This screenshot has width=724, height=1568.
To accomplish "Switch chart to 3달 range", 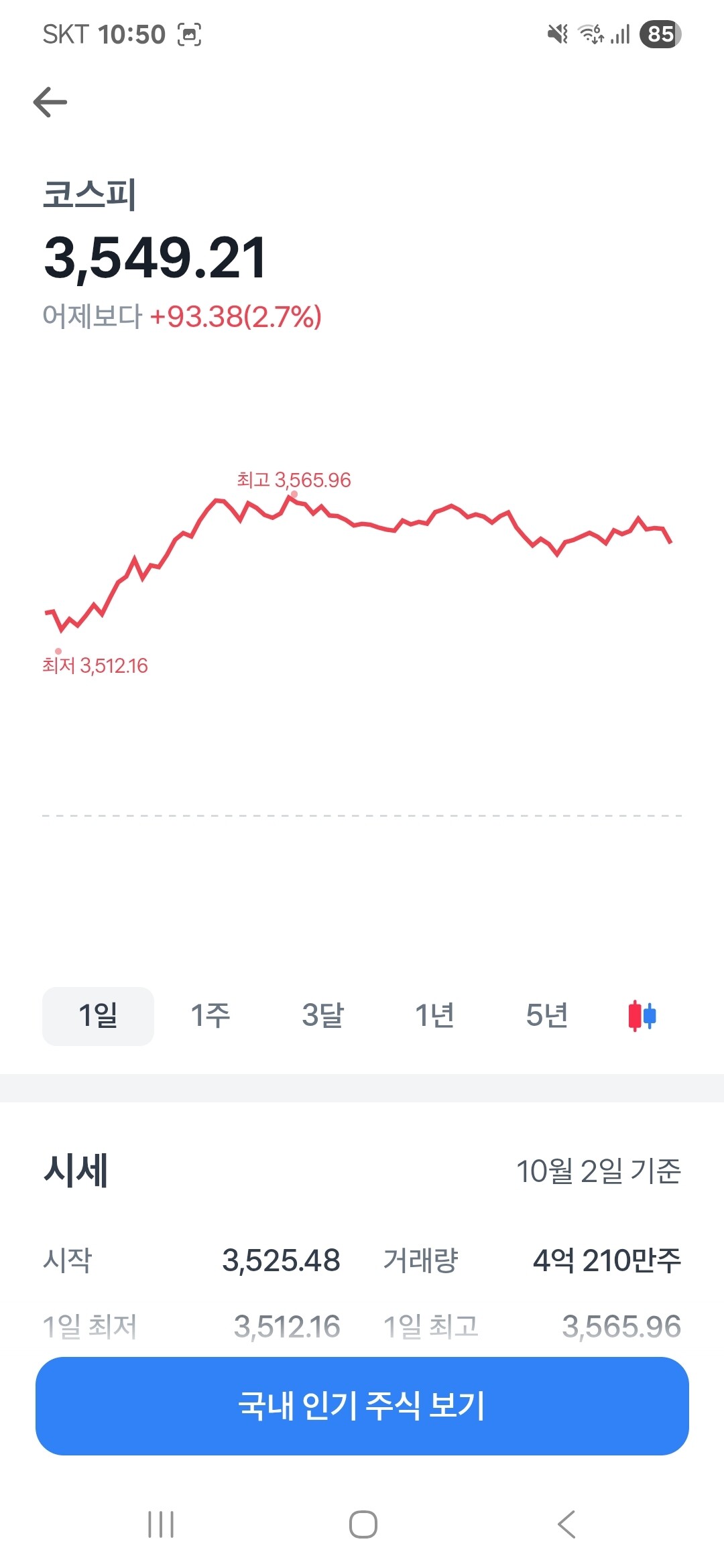I will [322, 1016].
